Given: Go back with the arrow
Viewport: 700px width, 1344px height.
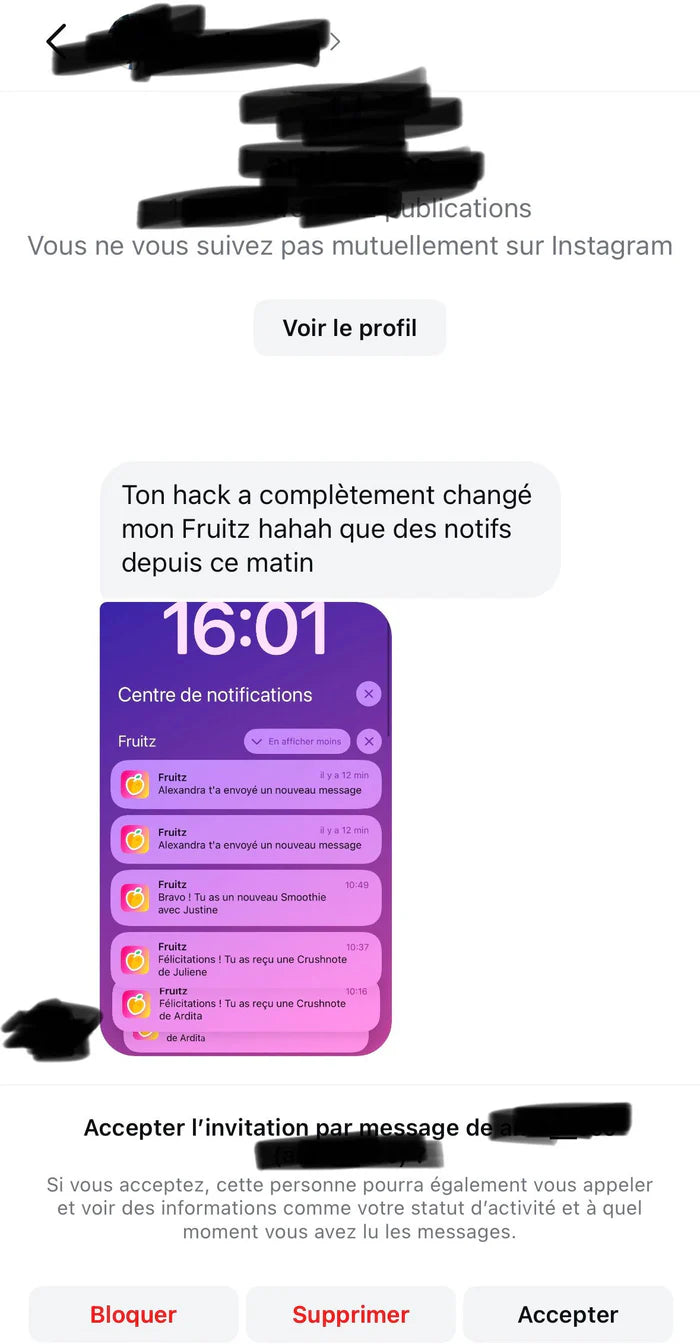Looking at the screenshot, I should 56,41.
